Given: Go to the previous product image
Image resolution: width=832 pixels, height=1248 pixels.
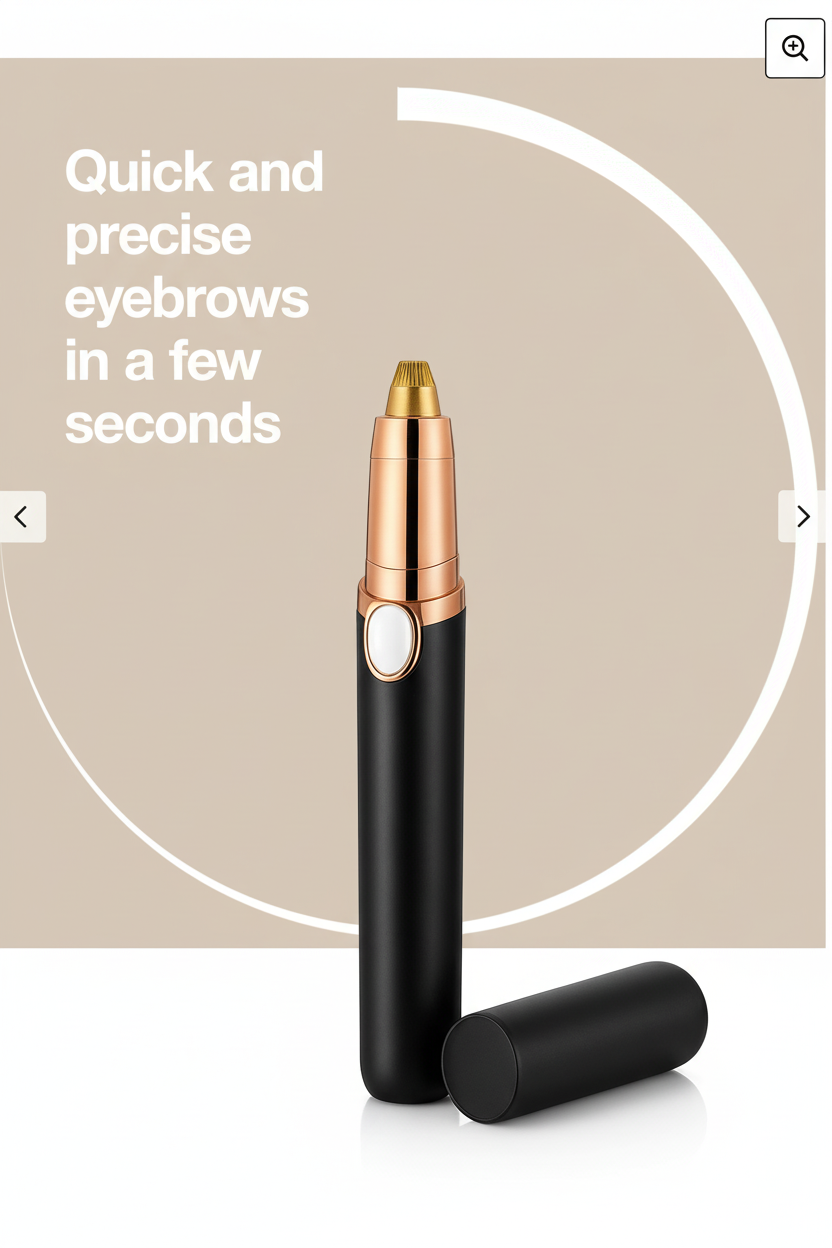Looking at the screenshot, I should 21,517.
